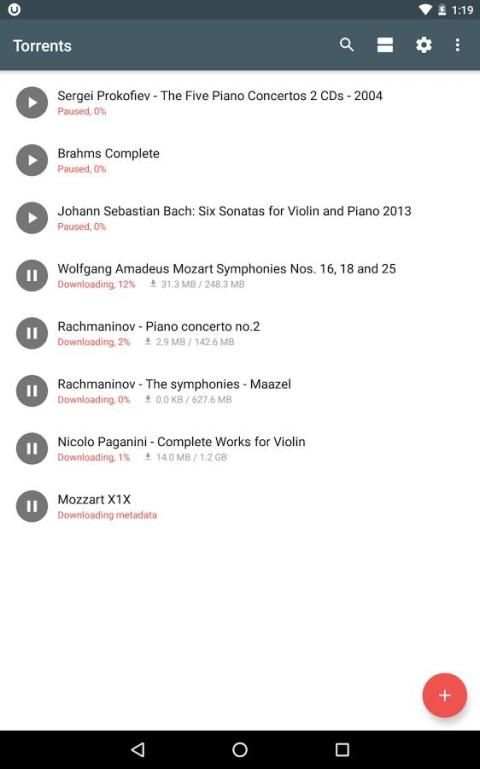Viewport: 480px width, 769px height.
Task: Pause the Wolfgang Amadeus Mozart Symphonies download
Action: 32,275
